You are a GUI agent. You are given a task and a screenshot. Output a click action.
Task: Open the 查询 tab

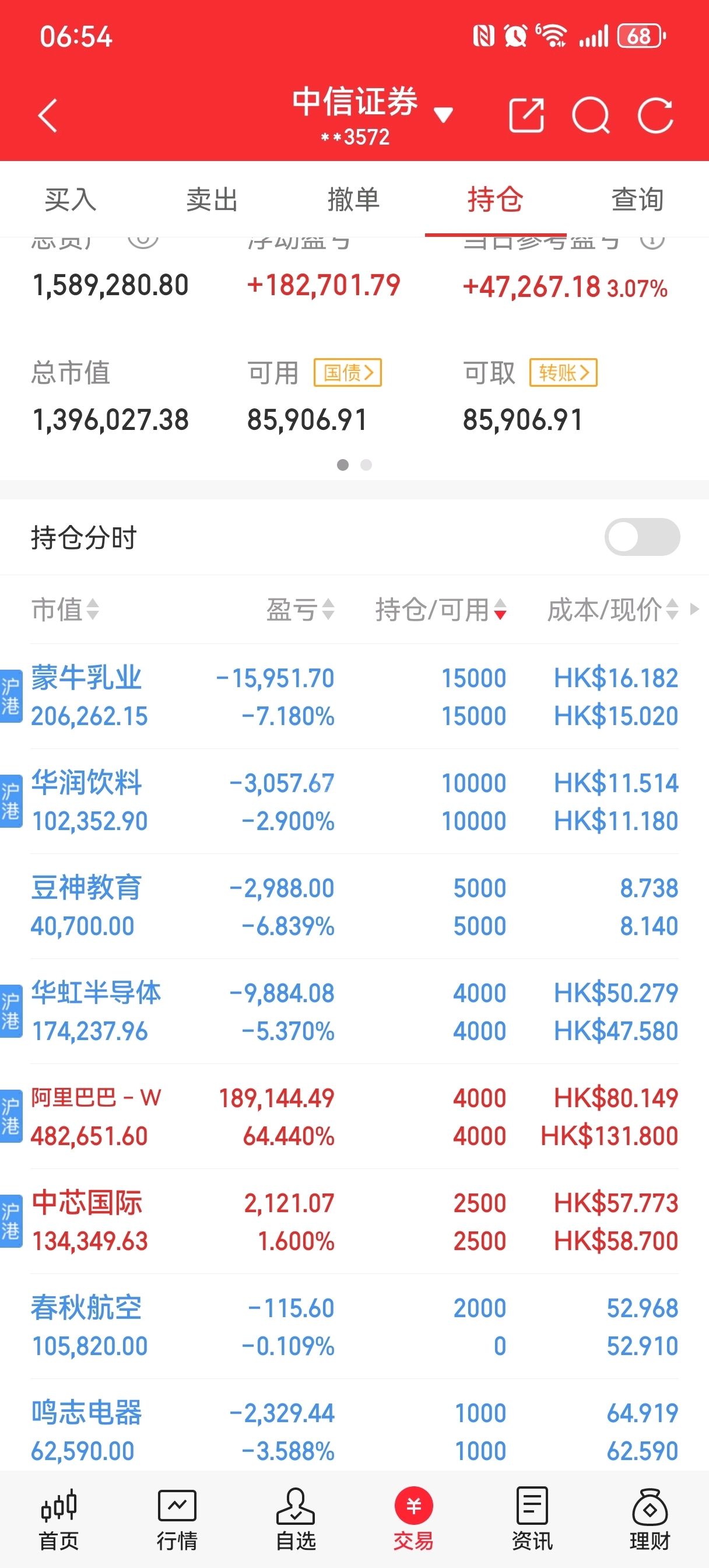637,199
